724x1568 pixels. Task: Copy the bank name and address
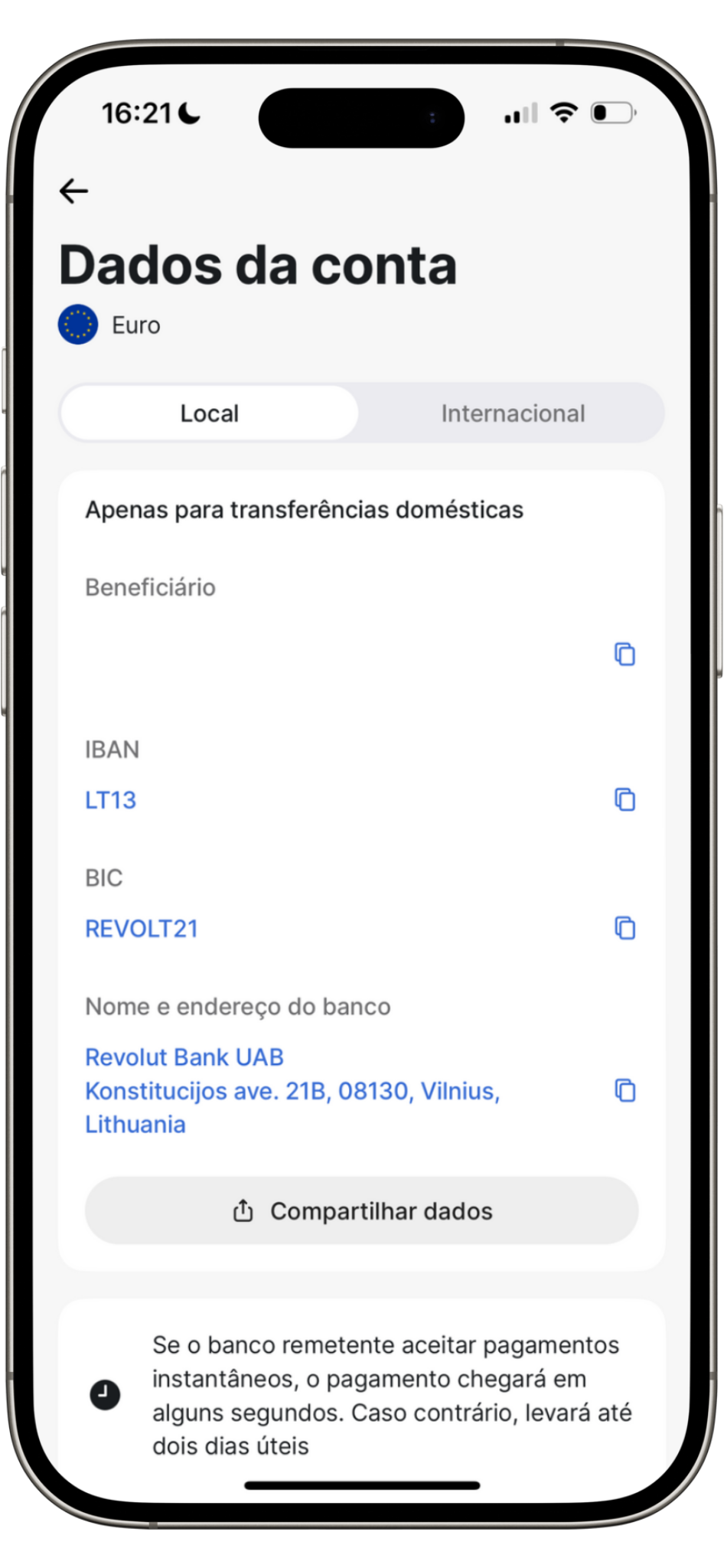[x=625, y=1090]
